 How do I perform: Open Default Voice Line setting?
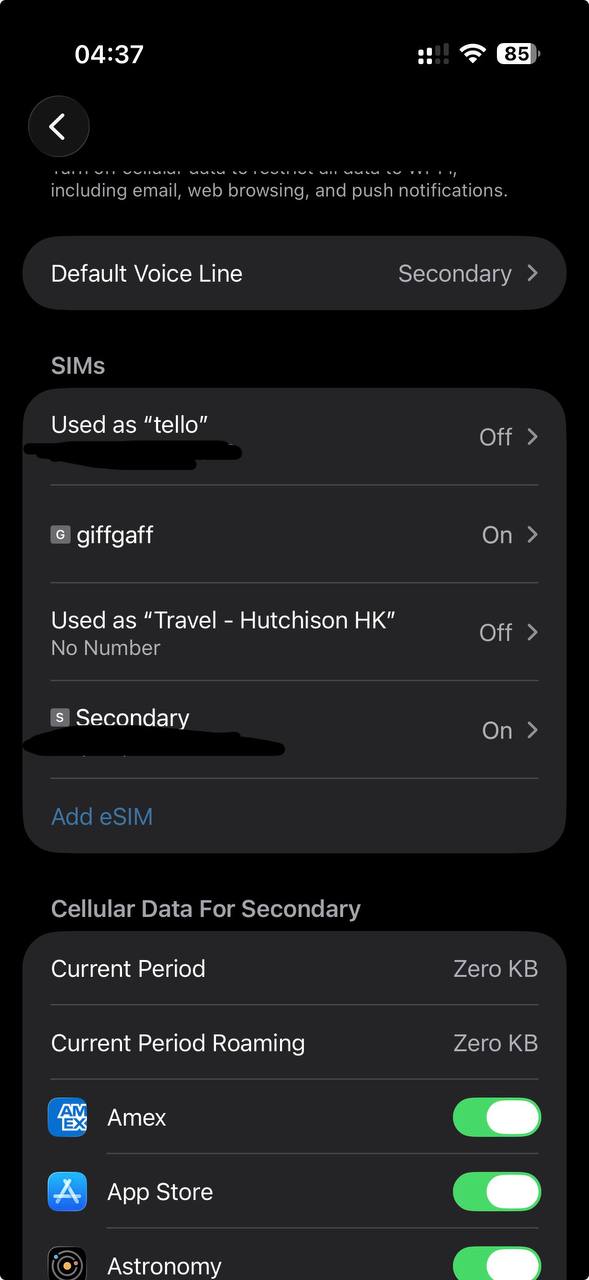[x=294, y=273]
